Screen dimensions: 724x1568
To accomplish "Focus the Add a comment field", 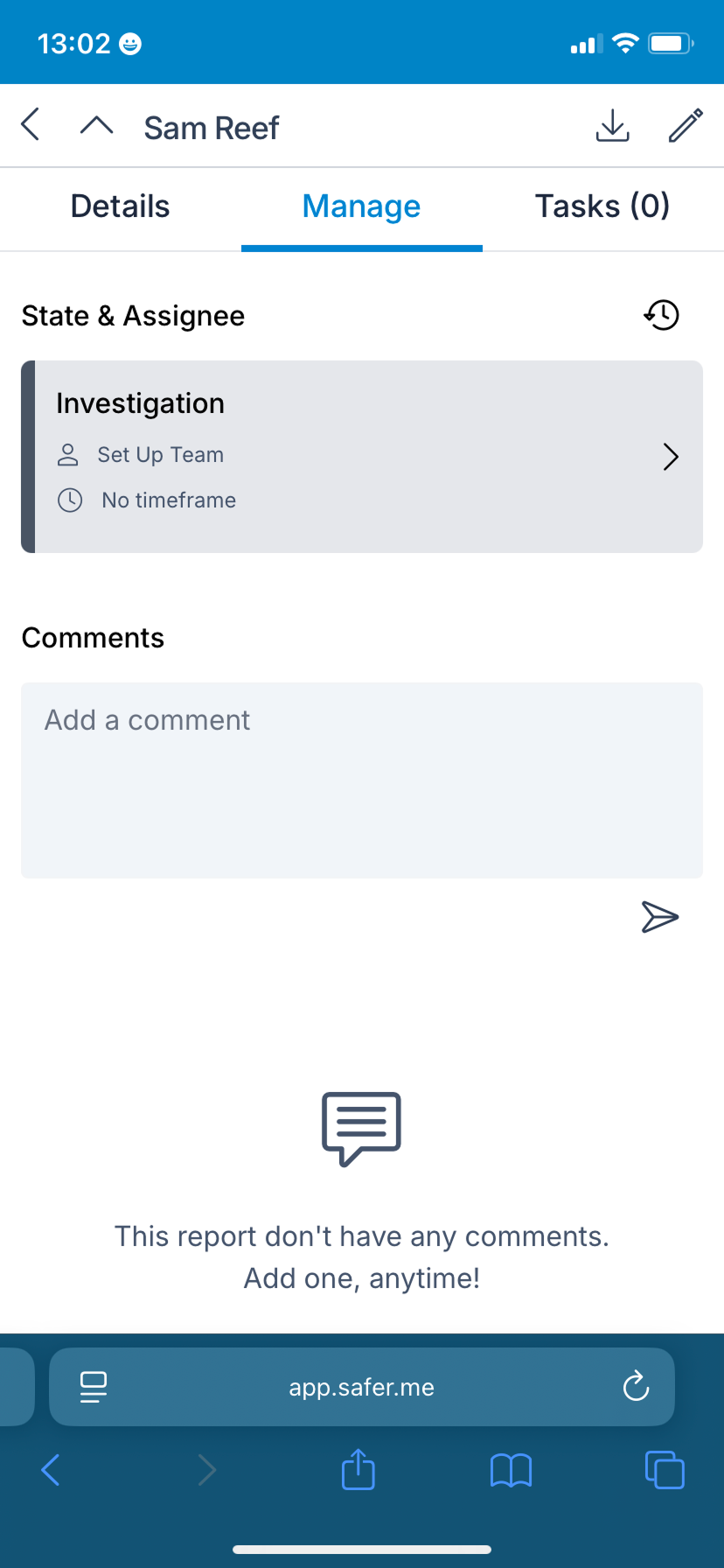I will coord(362,780).
